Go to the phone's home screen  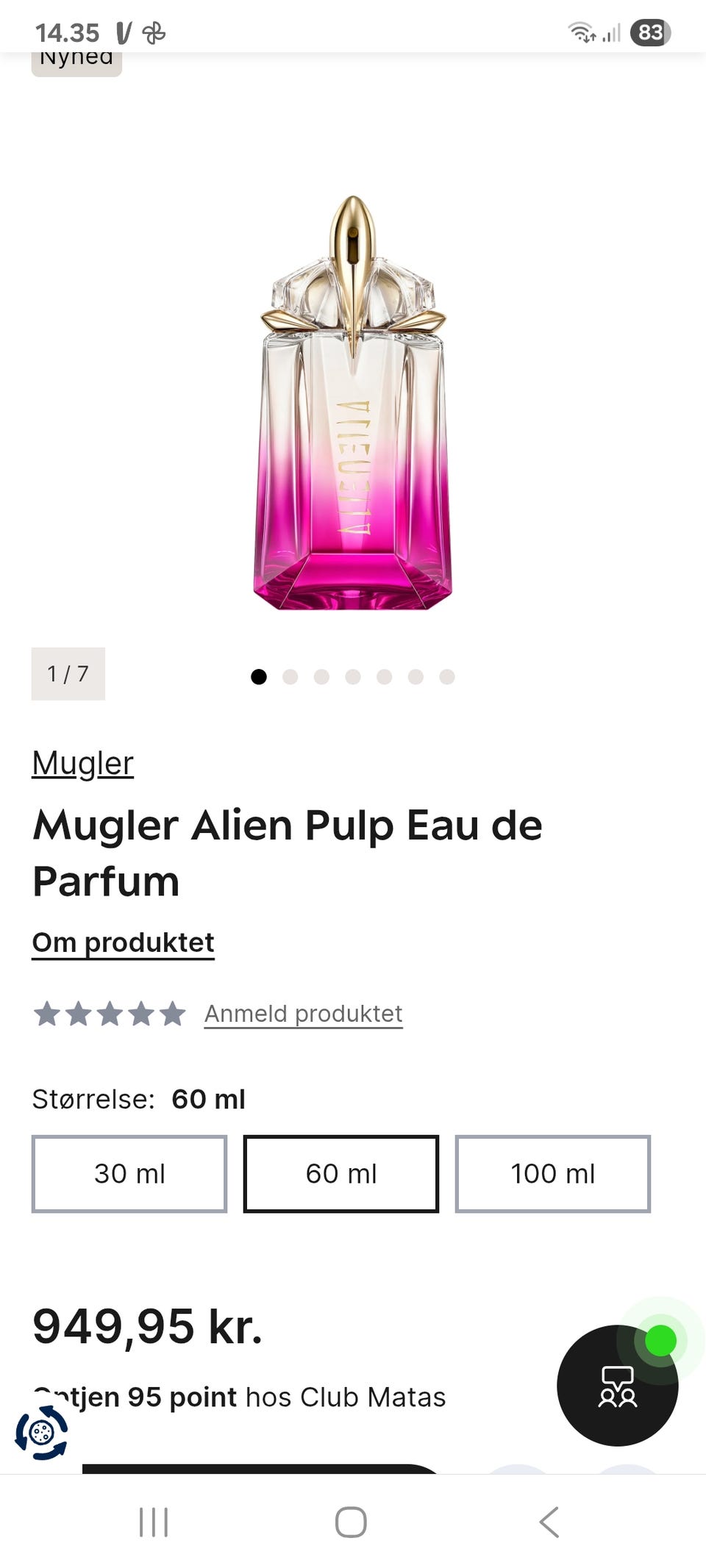click(x=351, y=1522)
